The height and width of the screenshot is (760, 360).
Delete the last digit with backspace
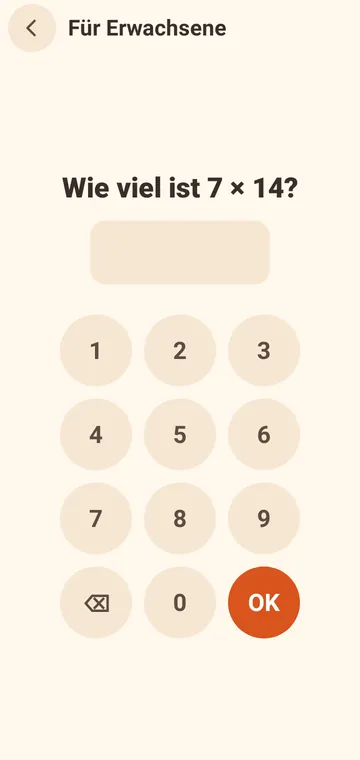click(x=96, y=602)
